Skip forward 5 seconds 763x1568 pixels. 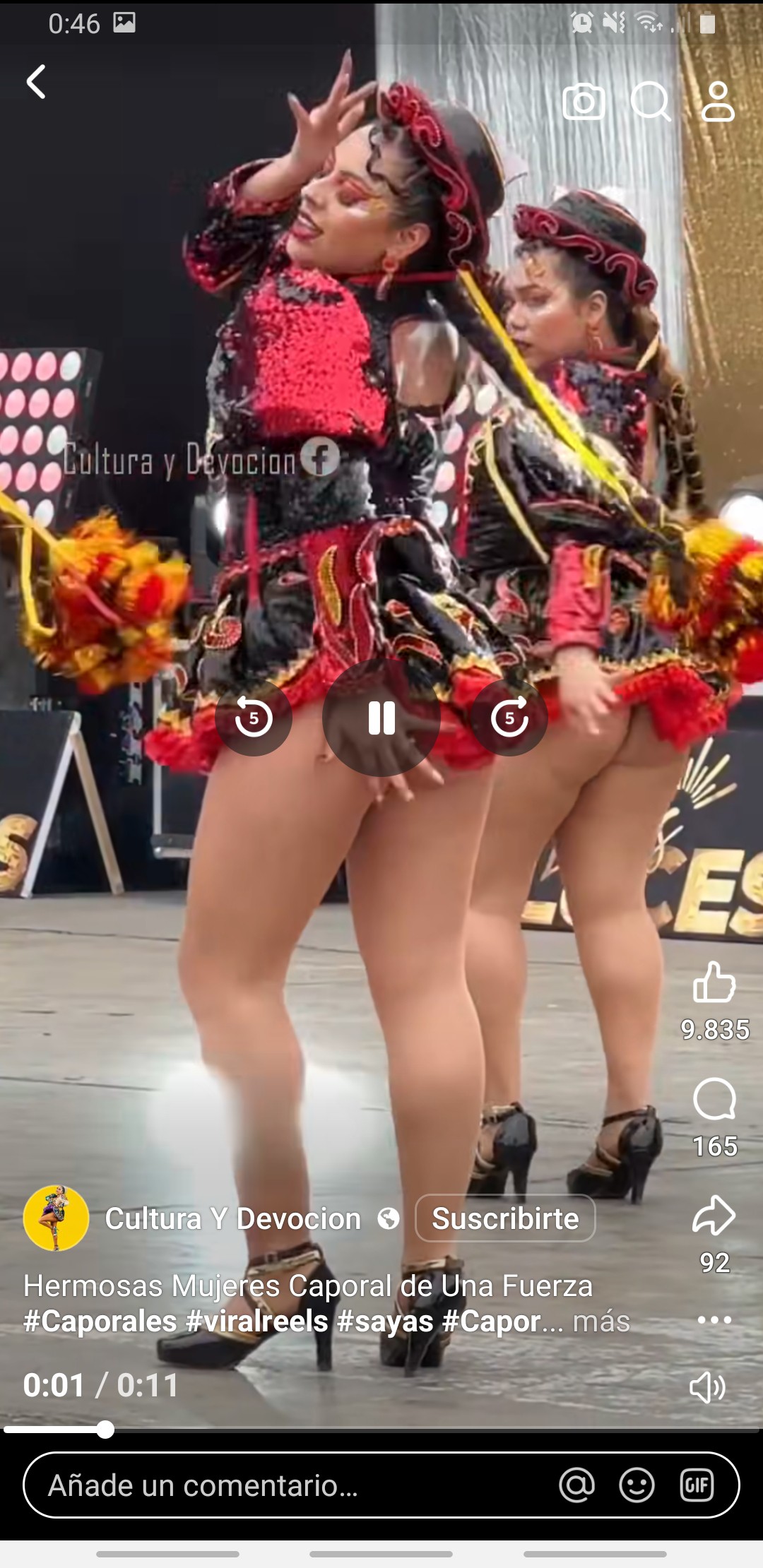(509, 718)
